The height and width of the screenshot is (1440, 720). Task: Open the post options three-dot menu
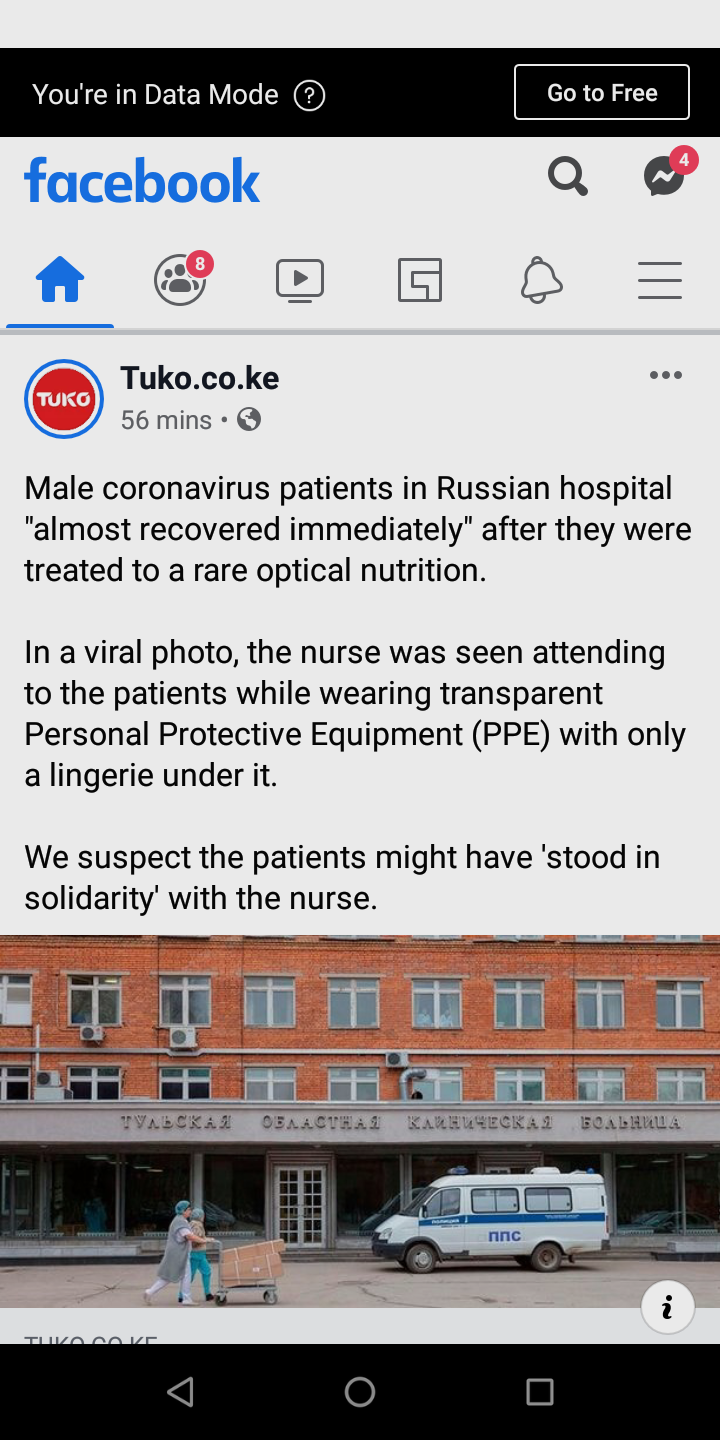click(665, 376)
